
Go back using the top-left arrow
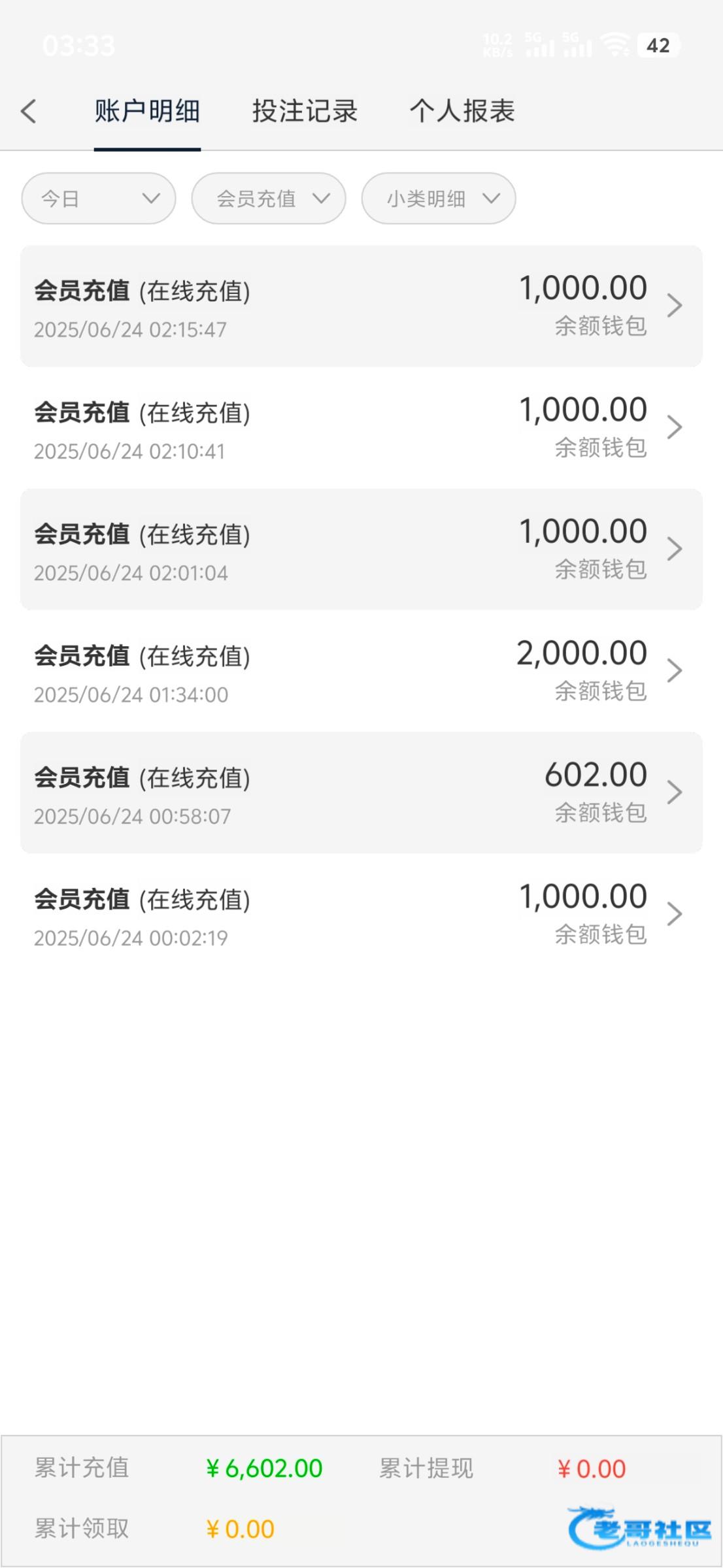28,111
